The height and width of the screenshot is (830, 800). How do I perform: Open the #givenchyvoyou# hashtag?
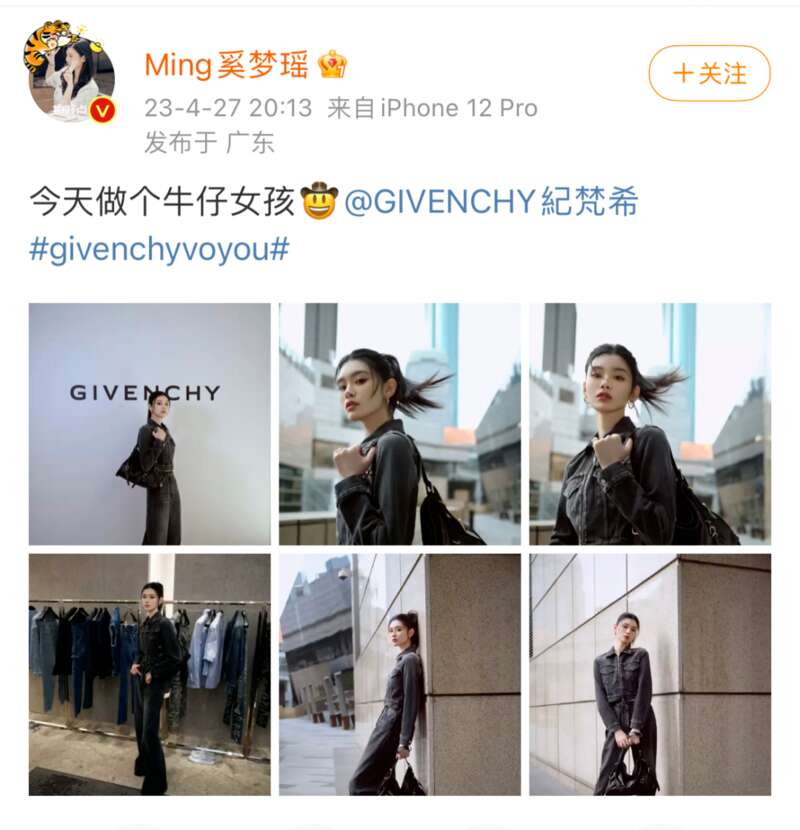click(x=159, y=249)
